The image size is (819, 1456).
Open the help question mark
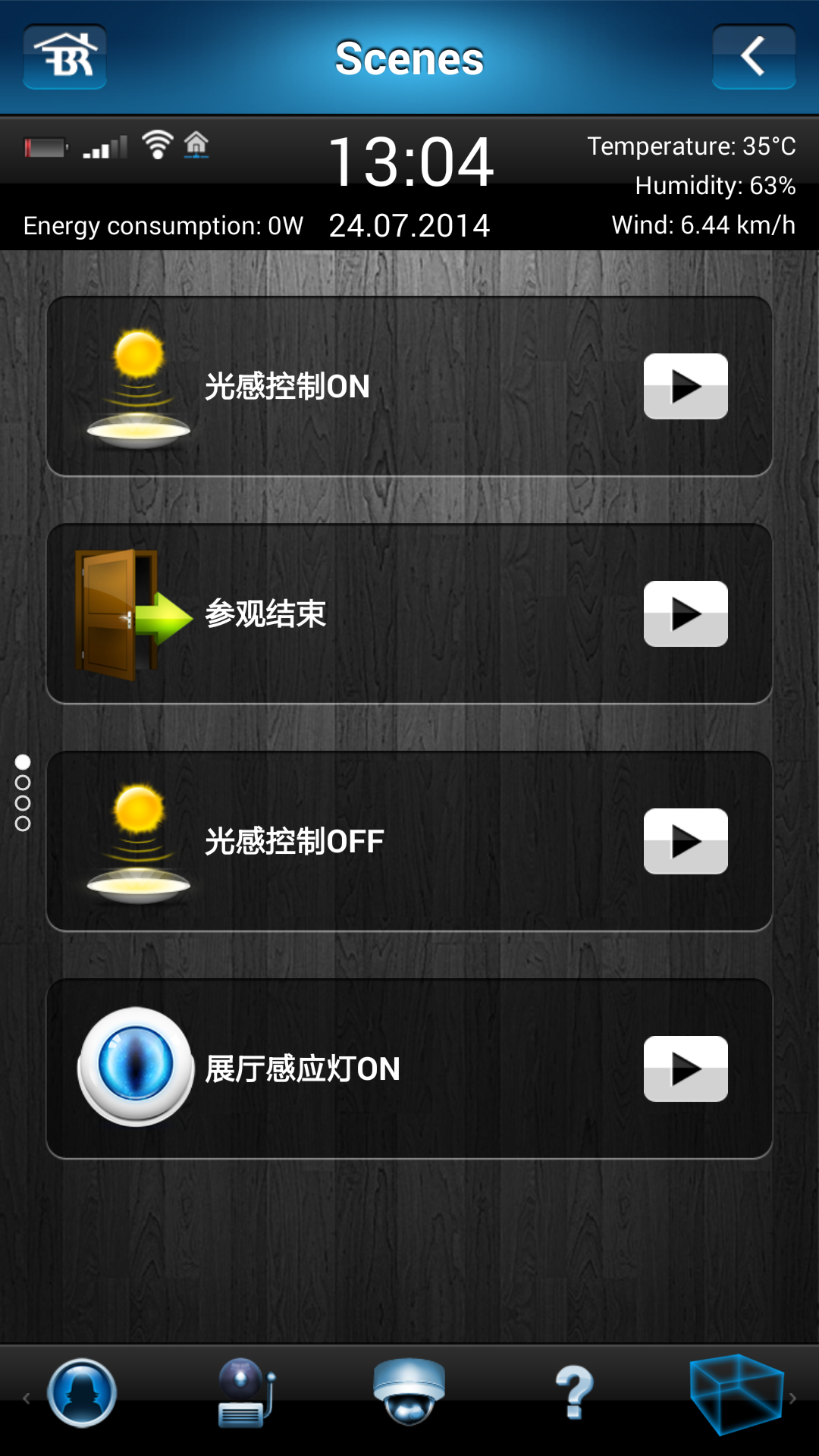click(574, 1392)
